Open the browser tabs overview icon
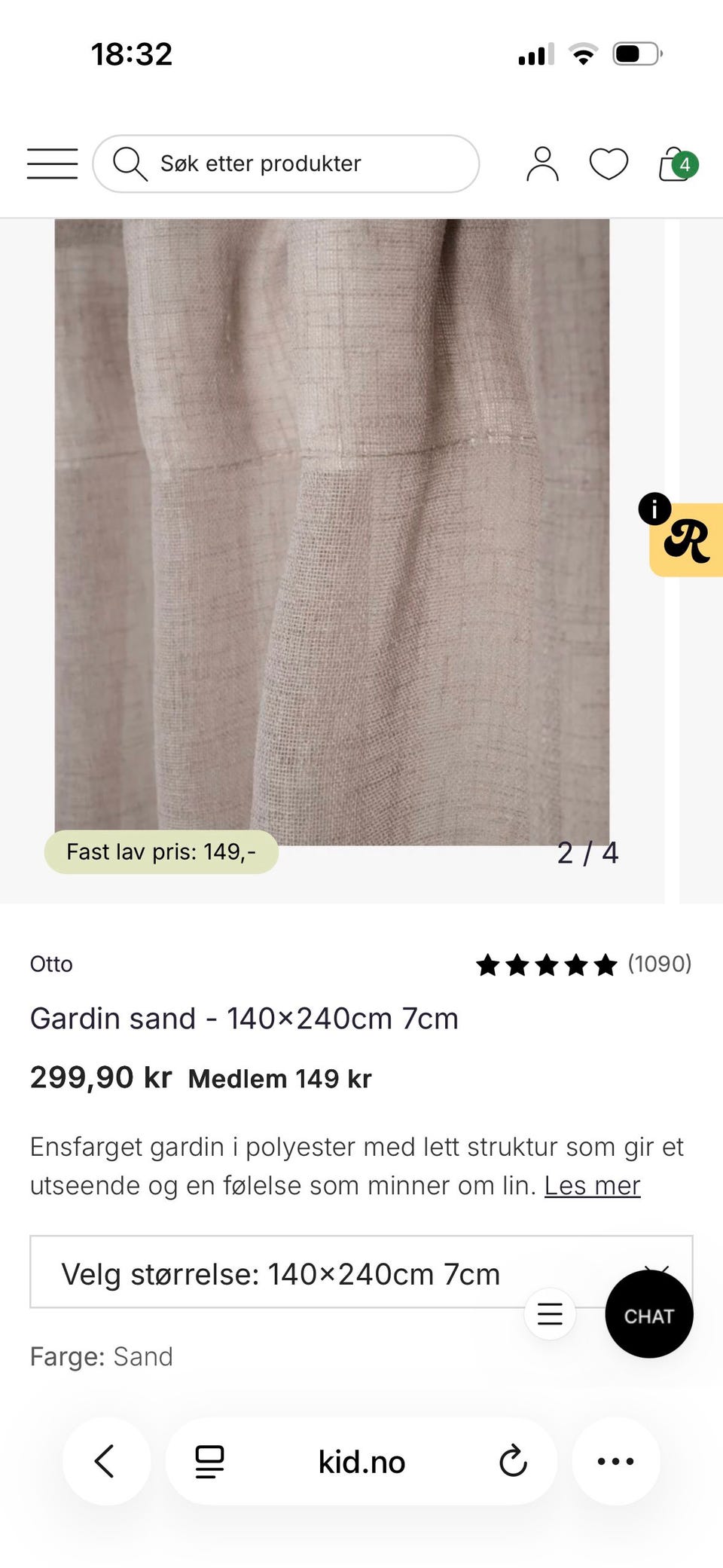 coord(209,1460)
